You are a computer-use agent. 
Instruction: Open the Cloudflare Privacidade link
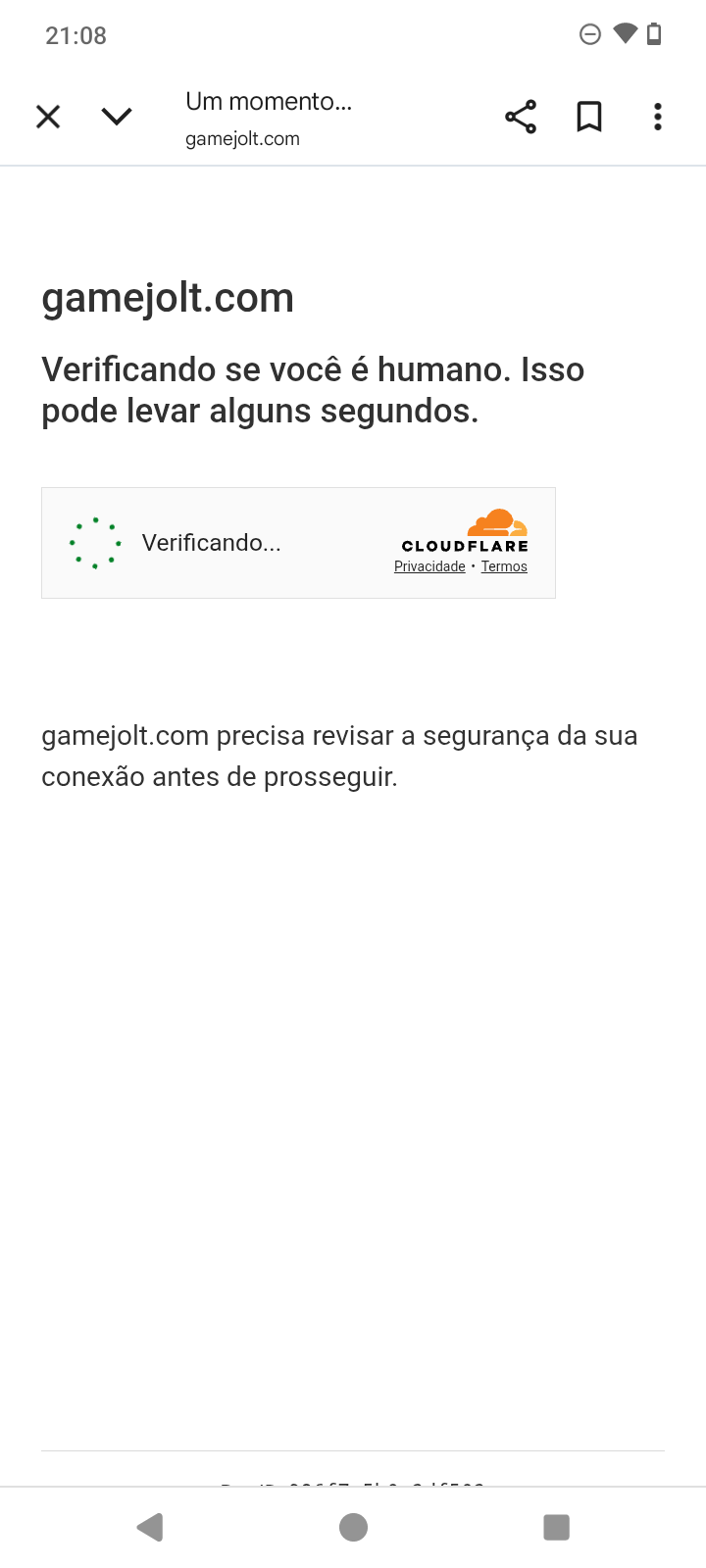point(429,566)
